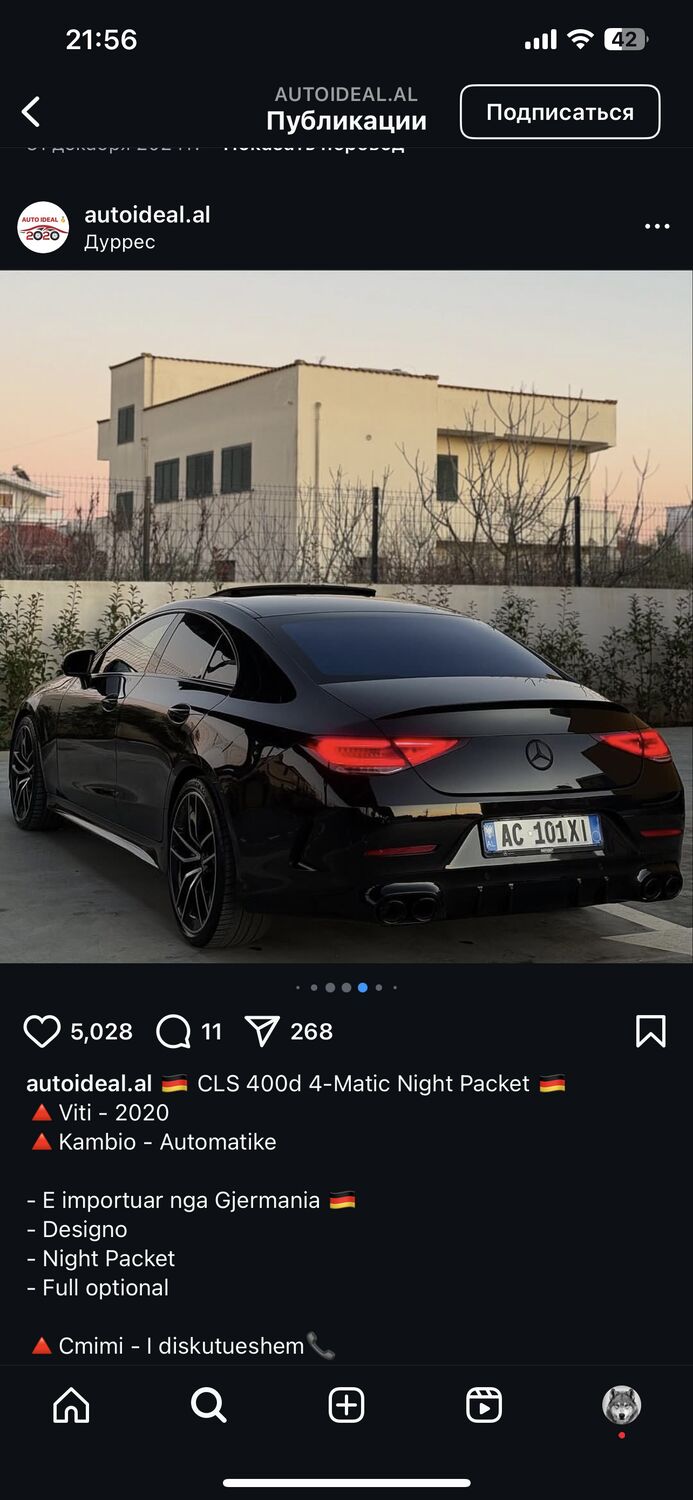The image size is (693, 1500).
Task: Open your profile tab with wolf avatar
Action: click(x=621, y=1406)
